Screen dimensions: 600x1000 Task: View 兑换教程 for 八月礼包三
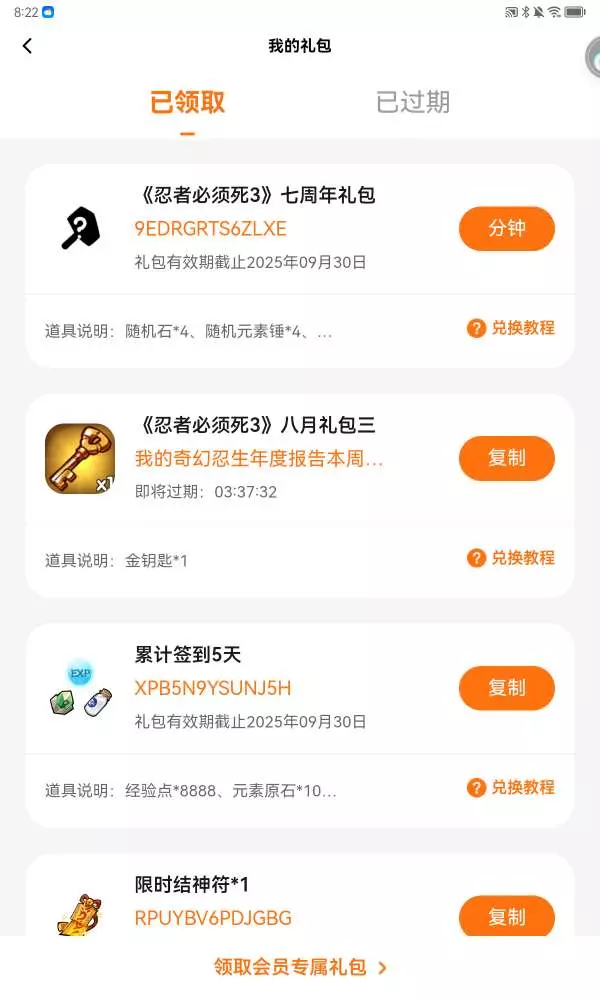pyautogui.click(x=511, y=558)
